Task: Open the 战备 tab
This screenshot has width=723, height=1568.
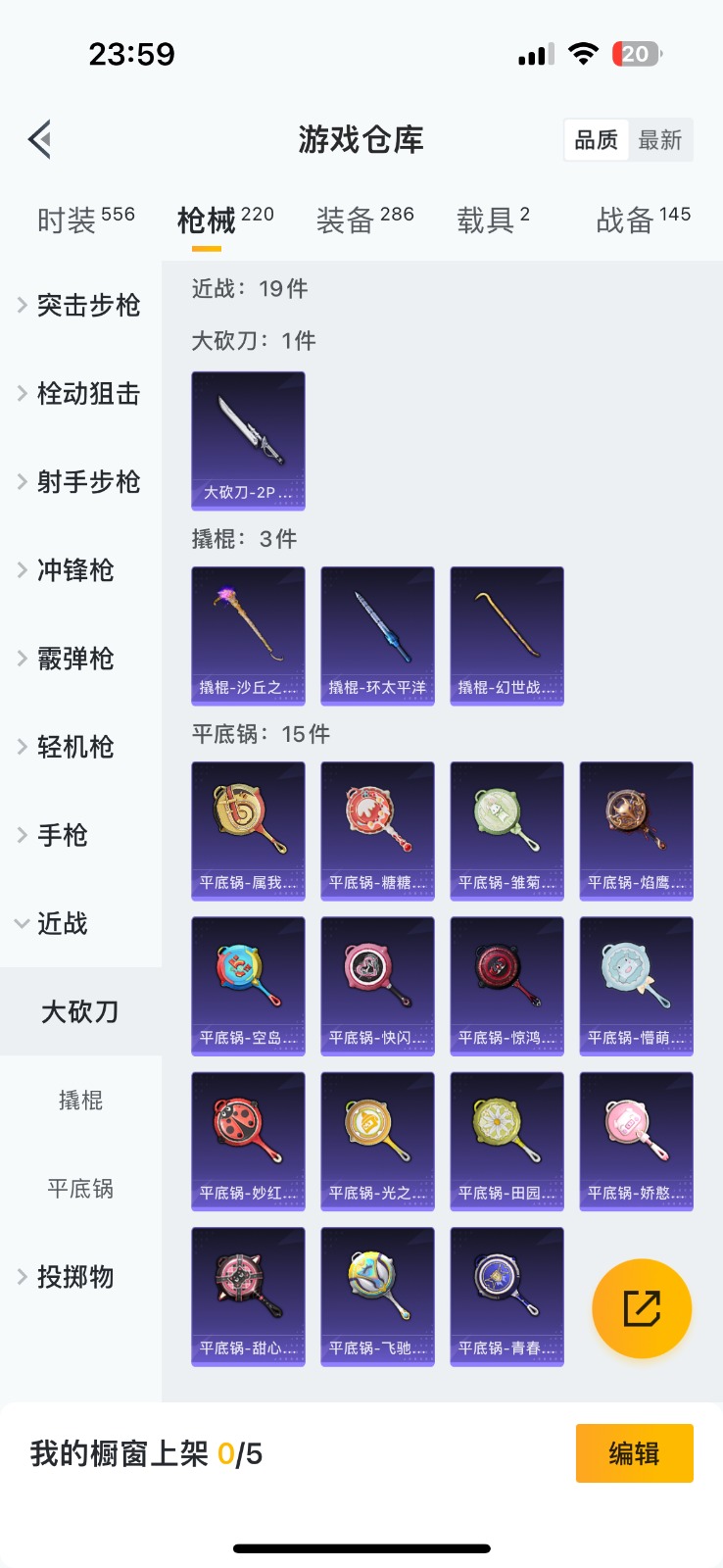Action: pyautogui.click(x=644, y=220)
